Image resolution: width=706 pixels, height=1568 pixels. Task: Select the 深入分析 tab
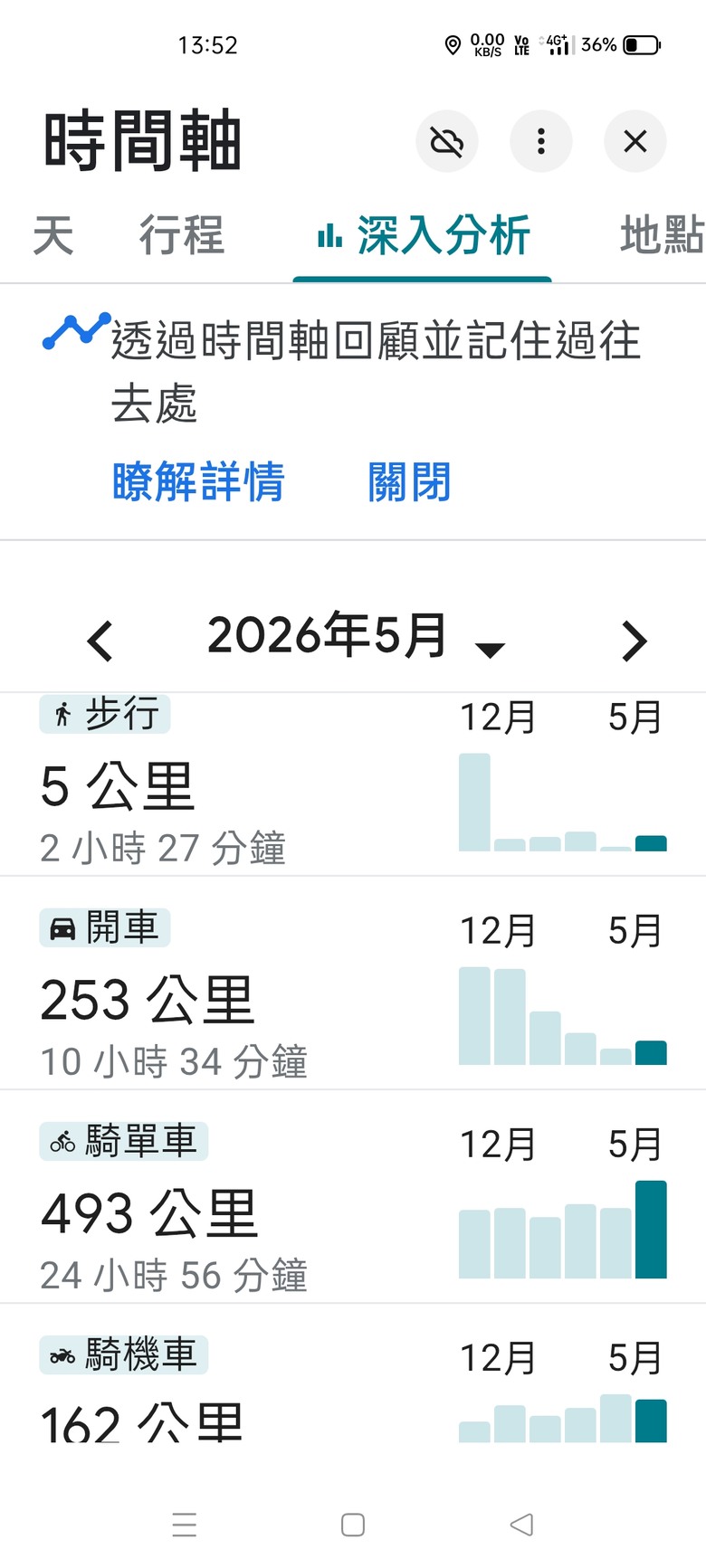[423, 237]
